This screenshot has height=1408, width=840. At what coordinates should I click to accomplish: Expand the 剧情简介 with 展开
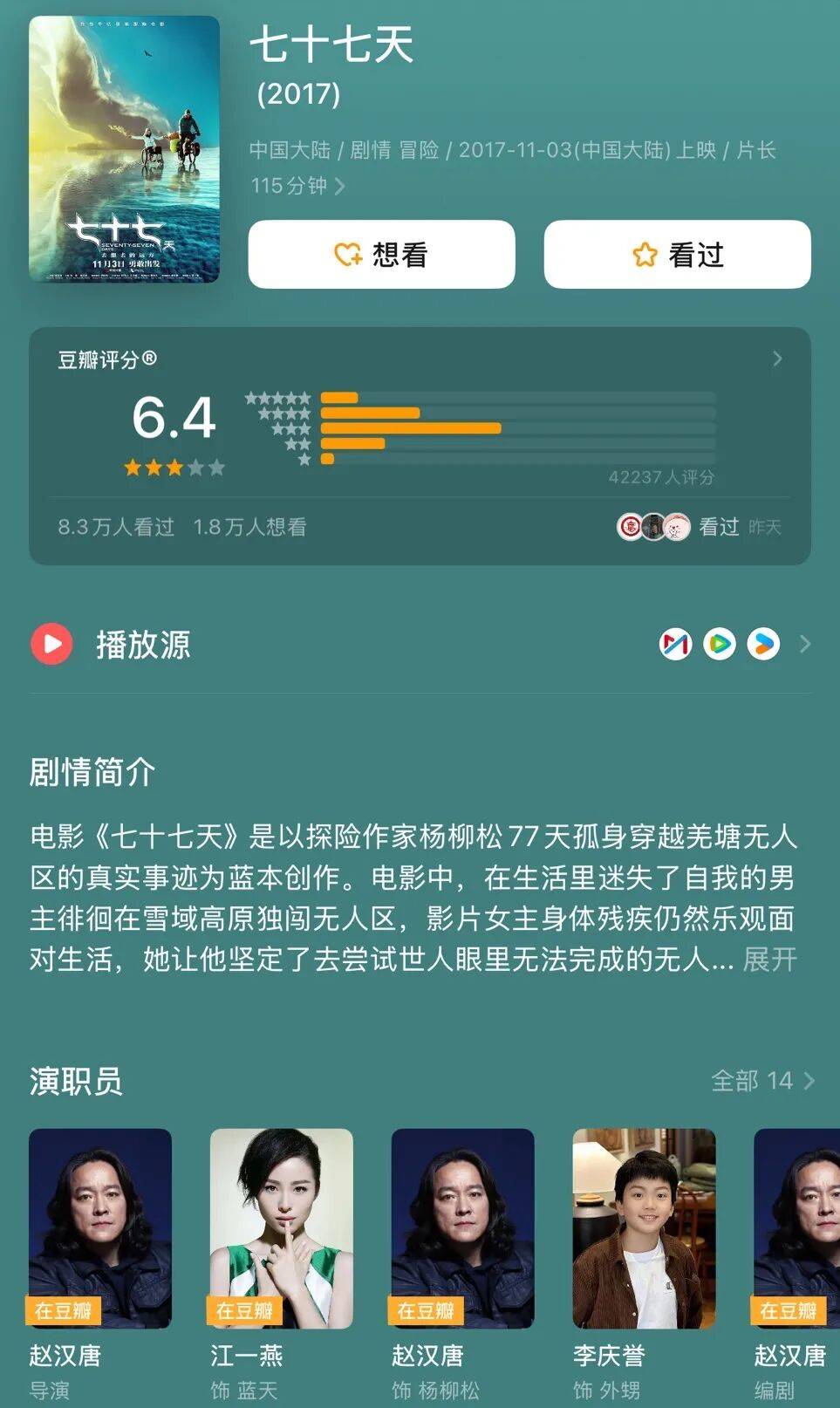click(x=769, y=960)
